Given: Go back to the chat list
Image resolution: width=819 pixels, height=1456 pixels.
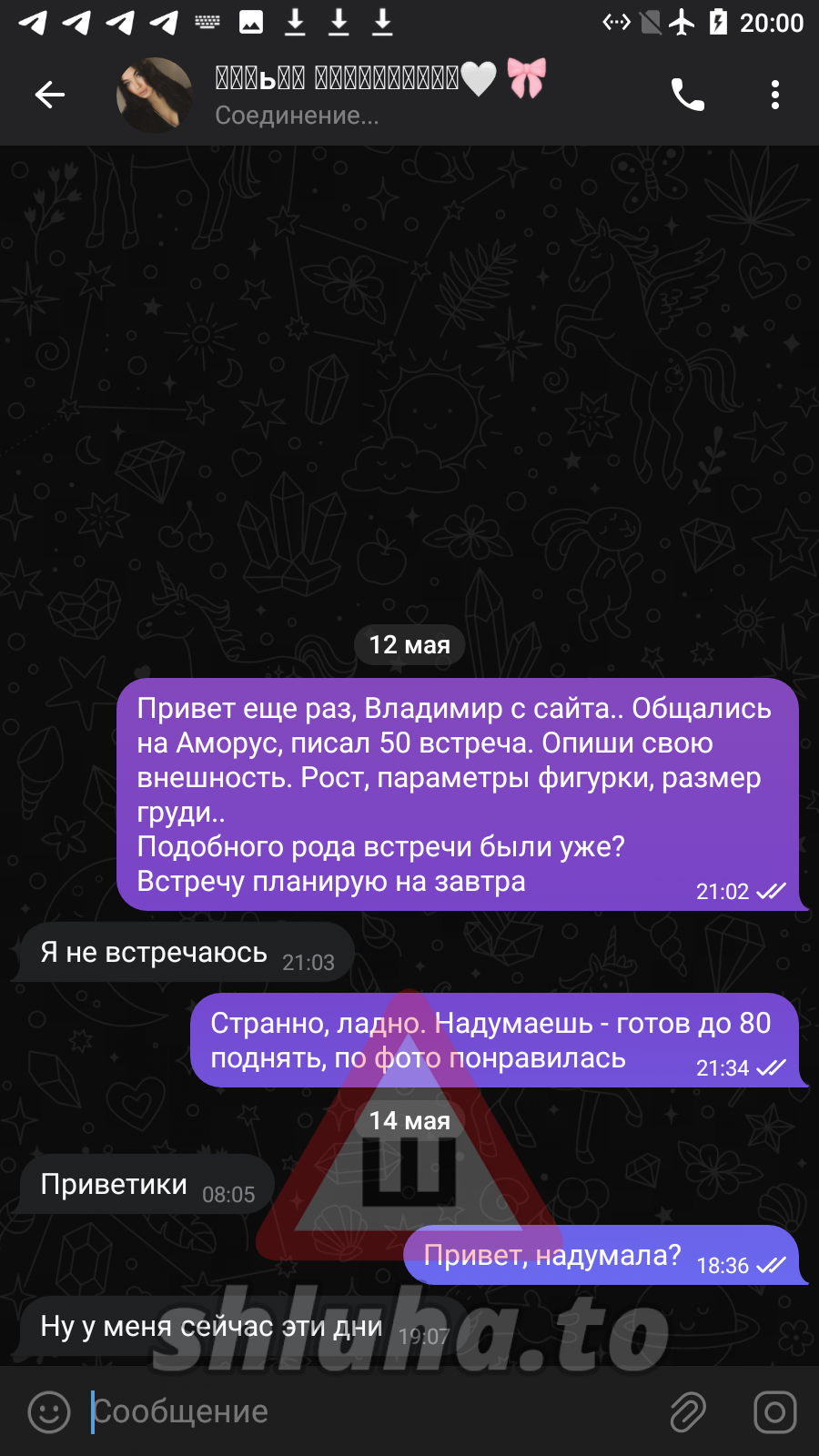Looking at the screenshot, I should 50,95.
